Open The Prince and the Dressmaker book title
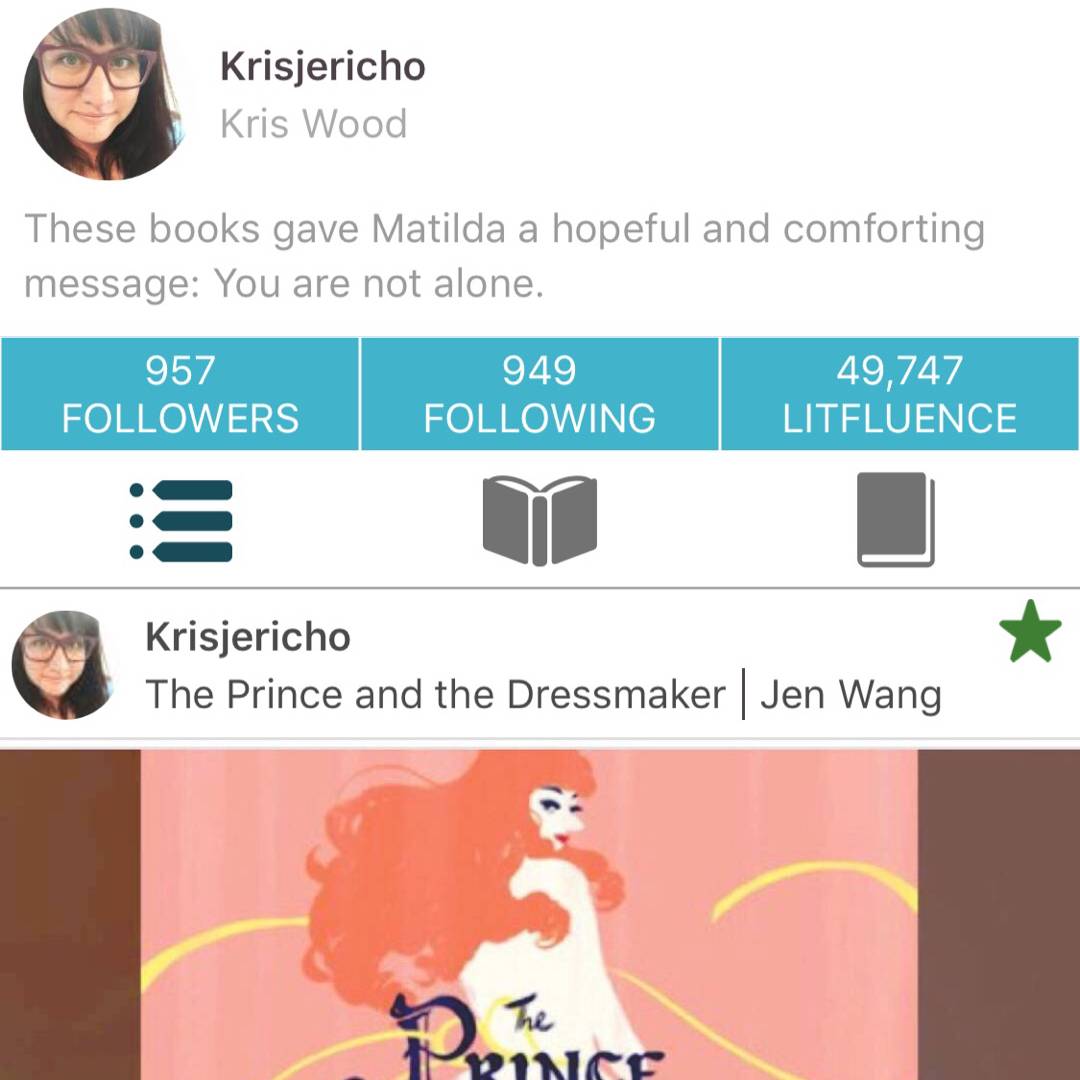Viewport: 1080px width, 1080px height. [x=435, y=694]
